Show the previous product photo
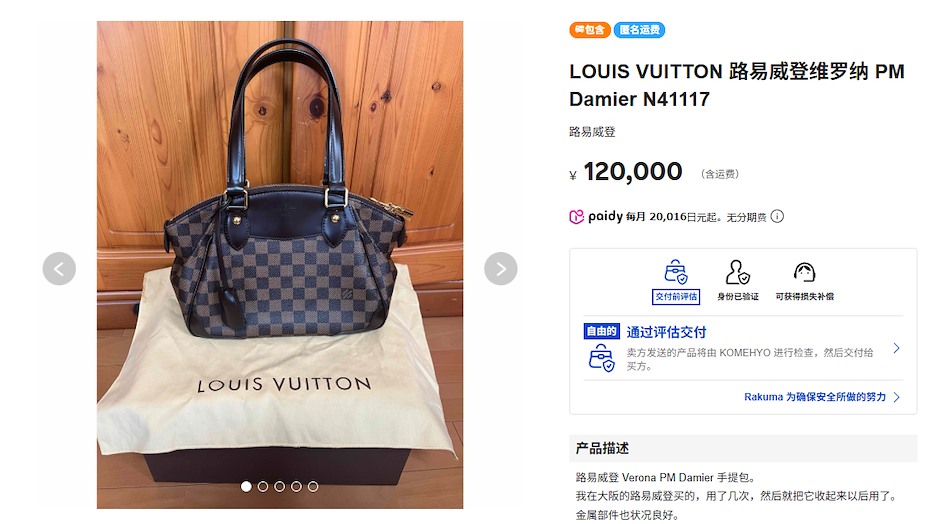The image size is (945, 524). (x=59, y=268)
